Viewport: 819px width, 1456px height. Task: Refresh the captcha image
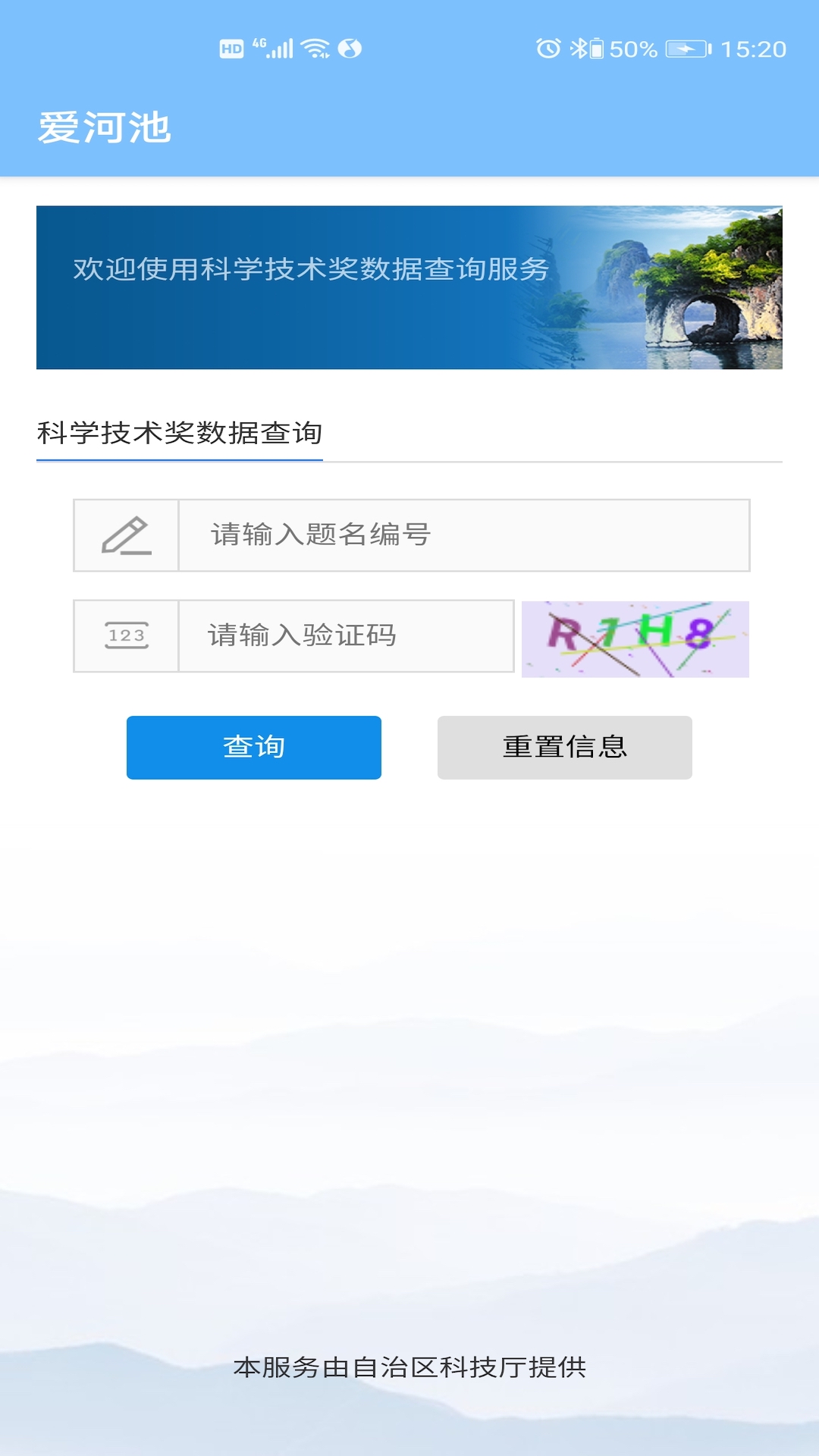[635, 639]
